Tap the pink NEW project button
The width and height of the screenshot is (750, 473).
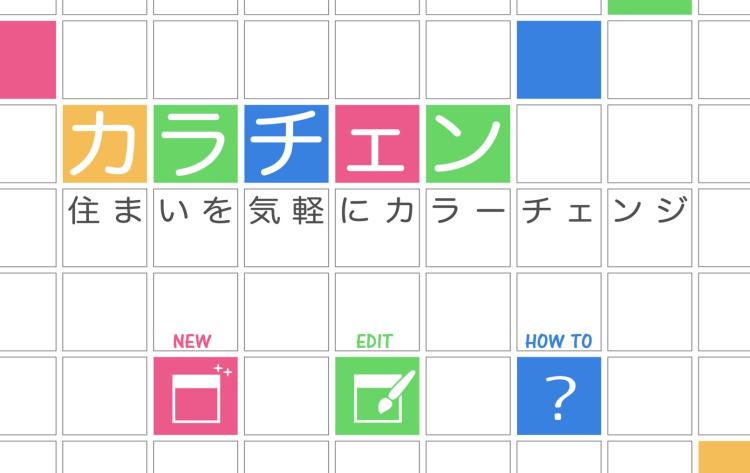[x=196, y=396]
